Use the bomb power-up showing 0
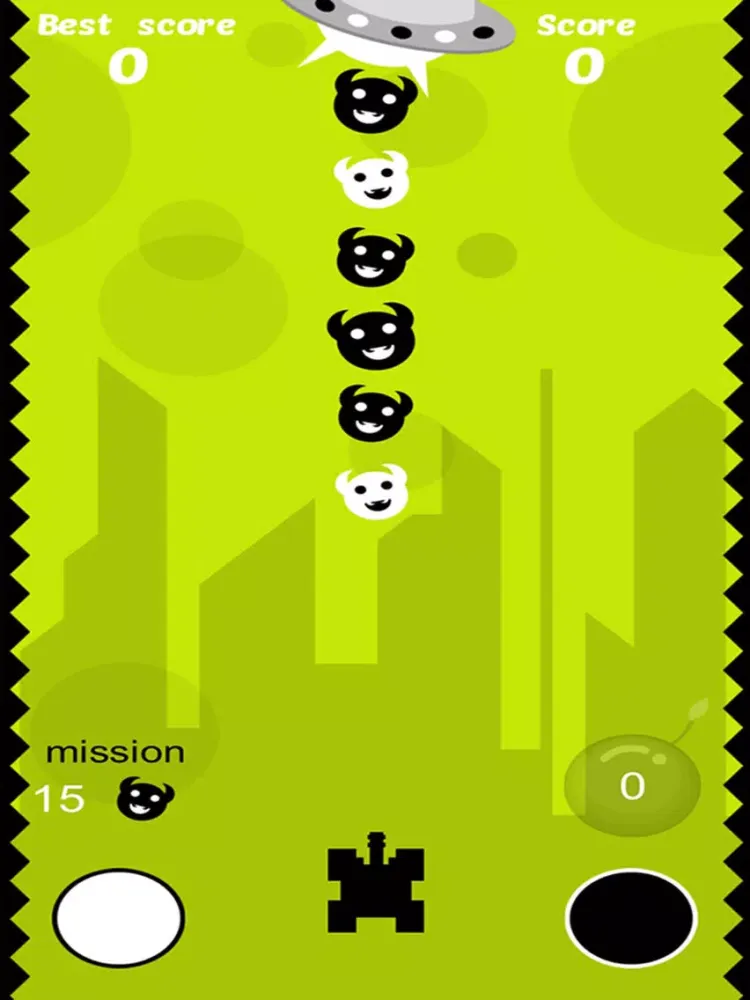The height and width of the screenshot is (1000, 750). pyautogui.click(x=632, y=786)
